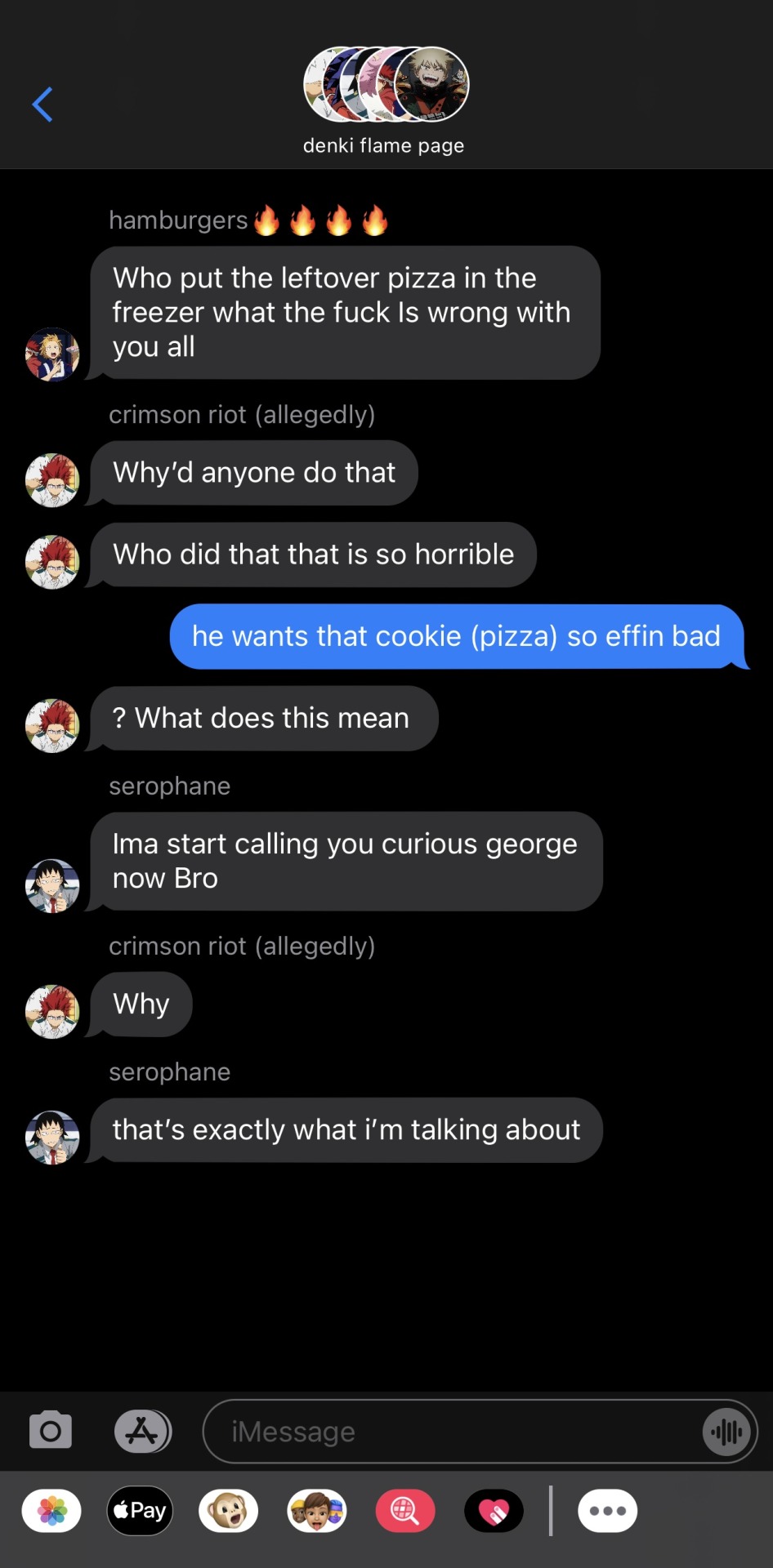Go back to the conversations list
Image resolution: width=773 pixels, height=1568 pixels.
(x=42, y=105)
